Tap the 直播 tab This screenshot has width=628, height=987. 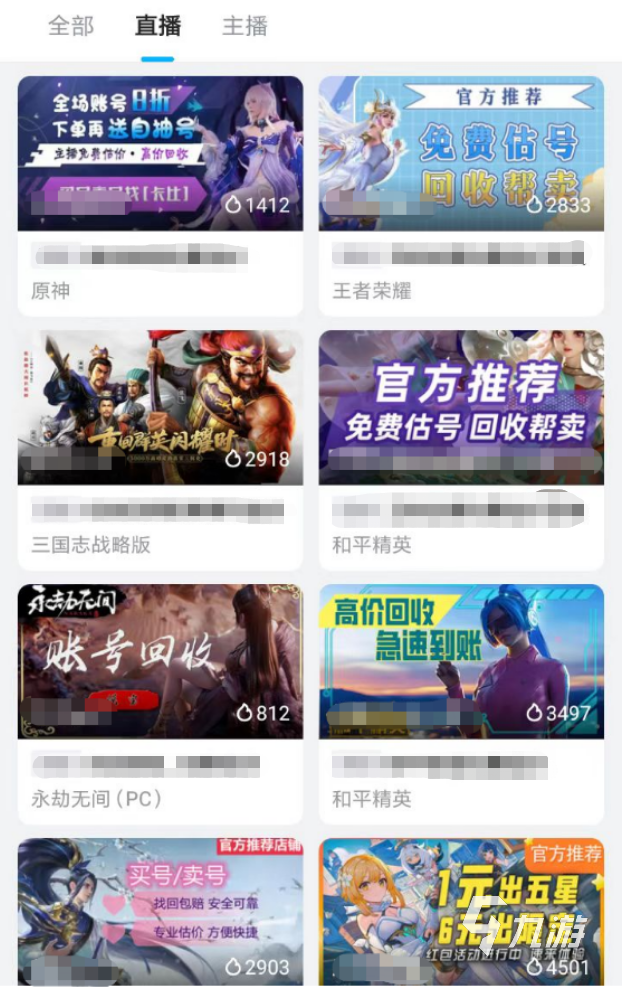coord(157,26)
